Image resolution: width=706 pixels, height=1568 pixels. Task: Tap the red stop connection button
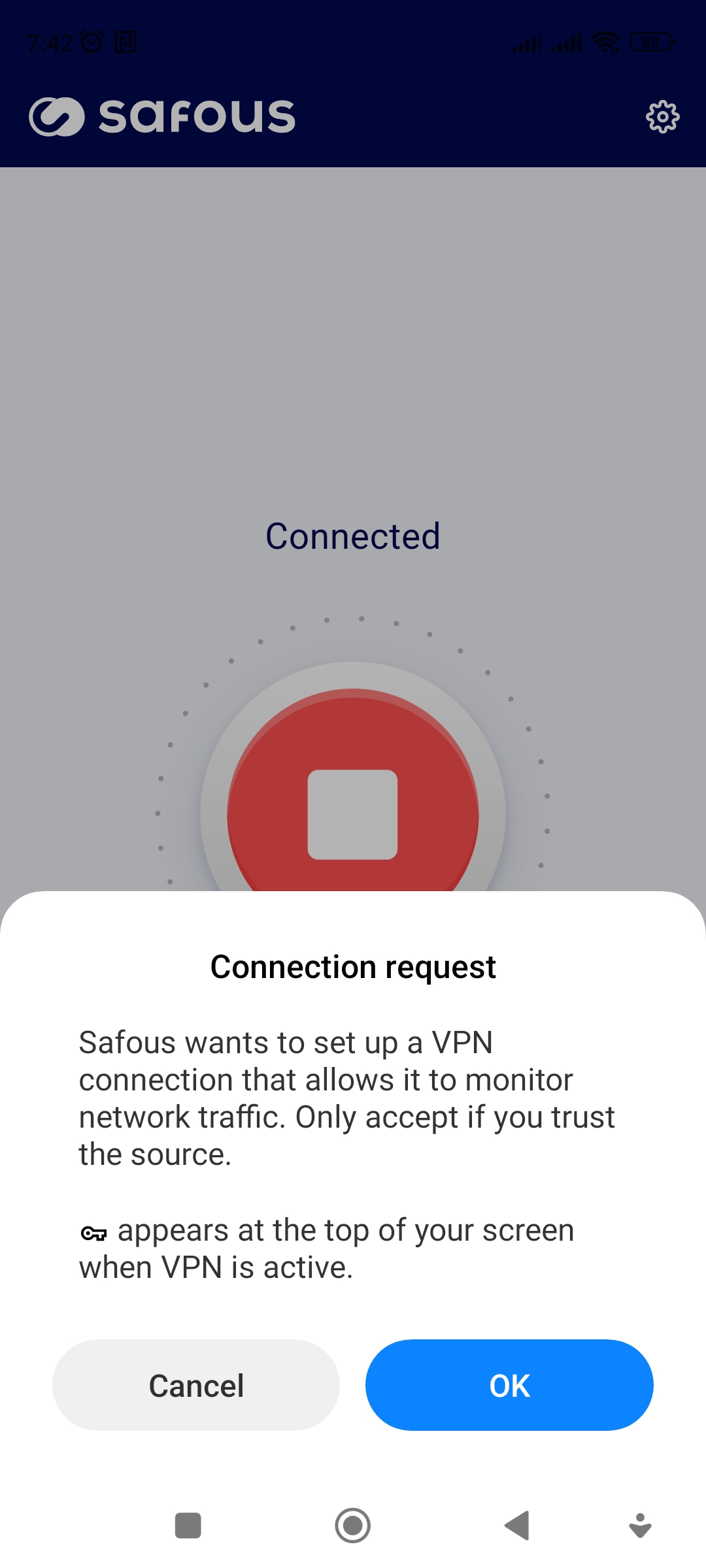pos(353,804)
